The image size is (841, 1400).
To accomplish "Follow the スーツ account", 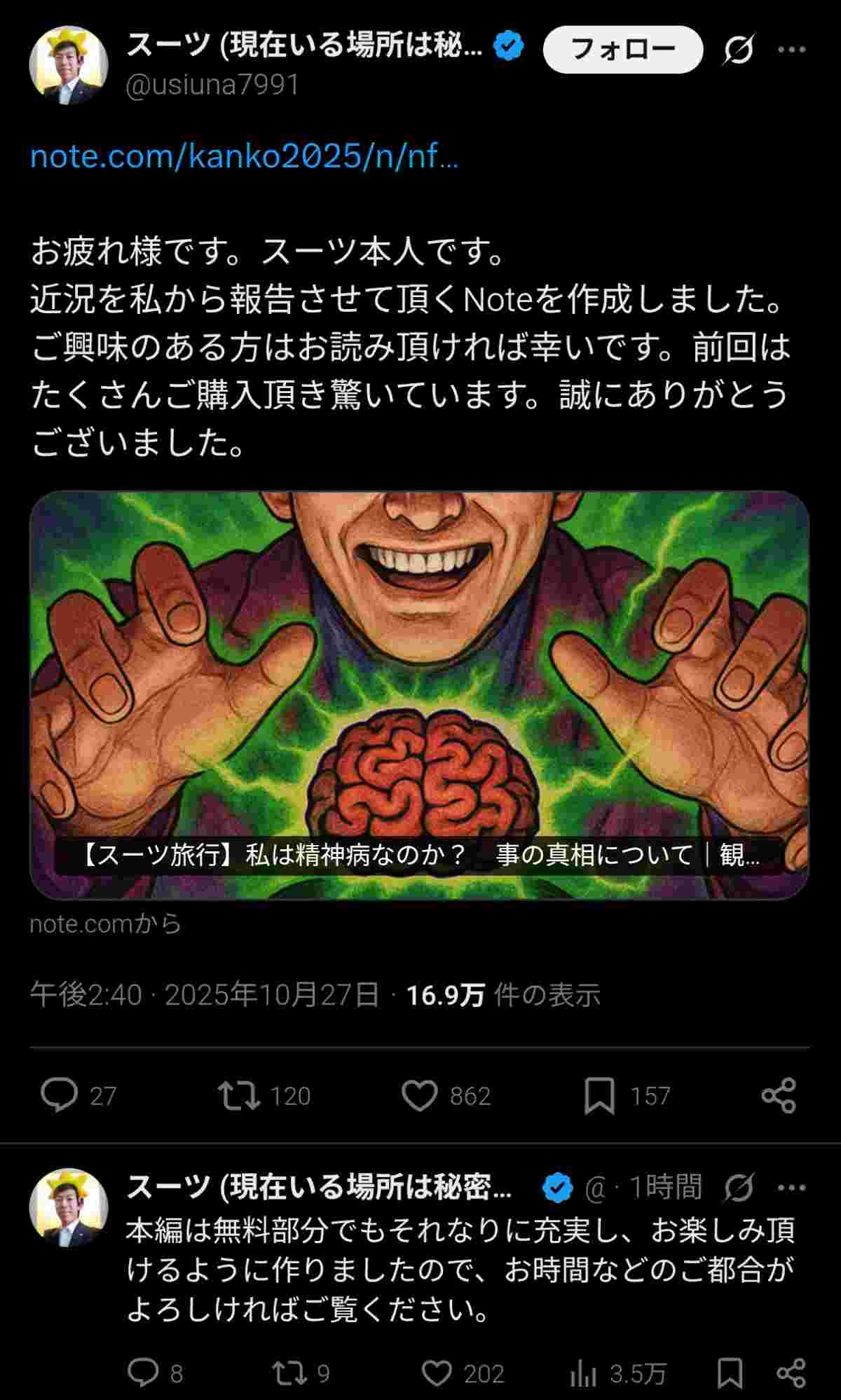I will [x=622, y=50].
